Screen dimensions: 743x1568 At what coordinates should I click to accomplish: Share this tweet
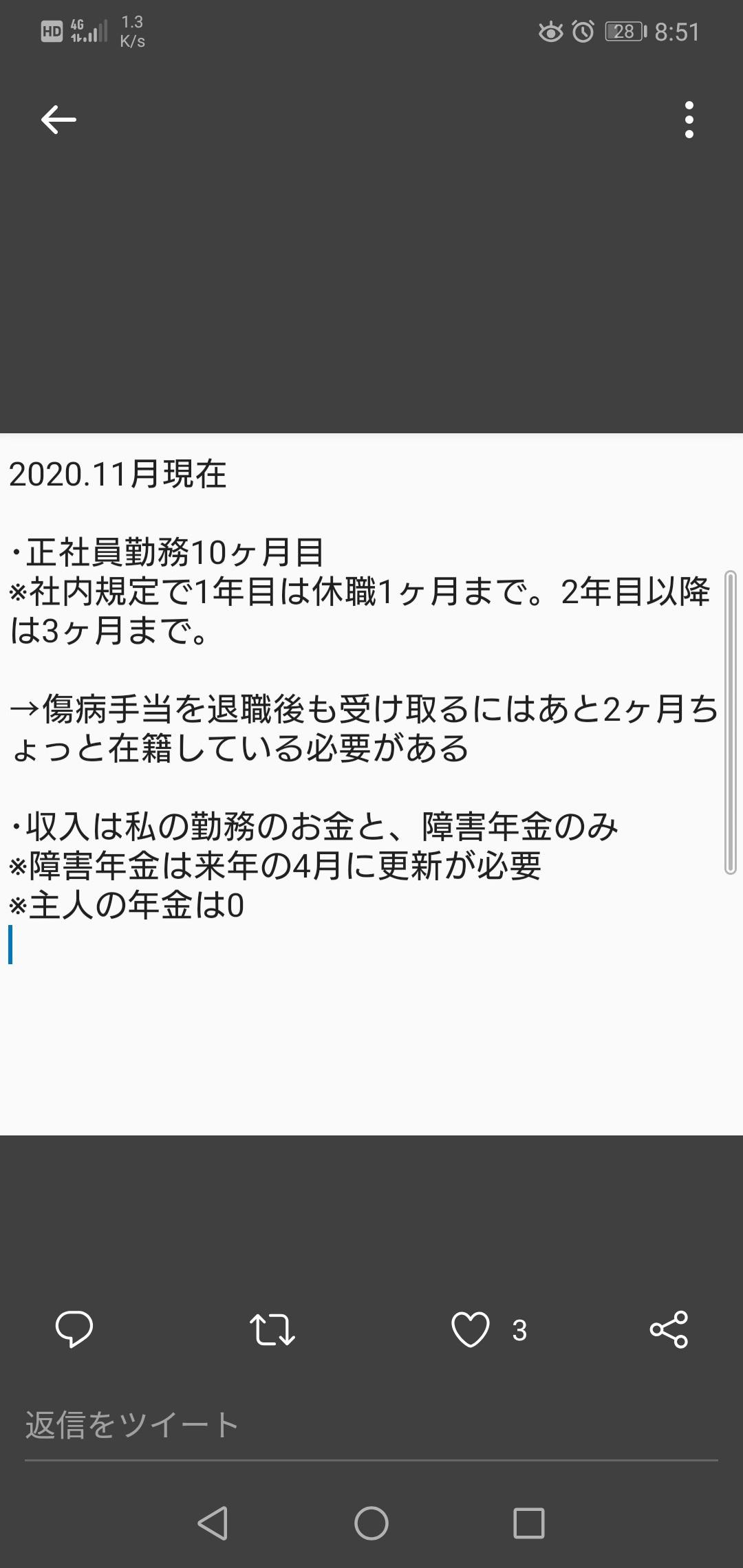[x=669, y=1329]
